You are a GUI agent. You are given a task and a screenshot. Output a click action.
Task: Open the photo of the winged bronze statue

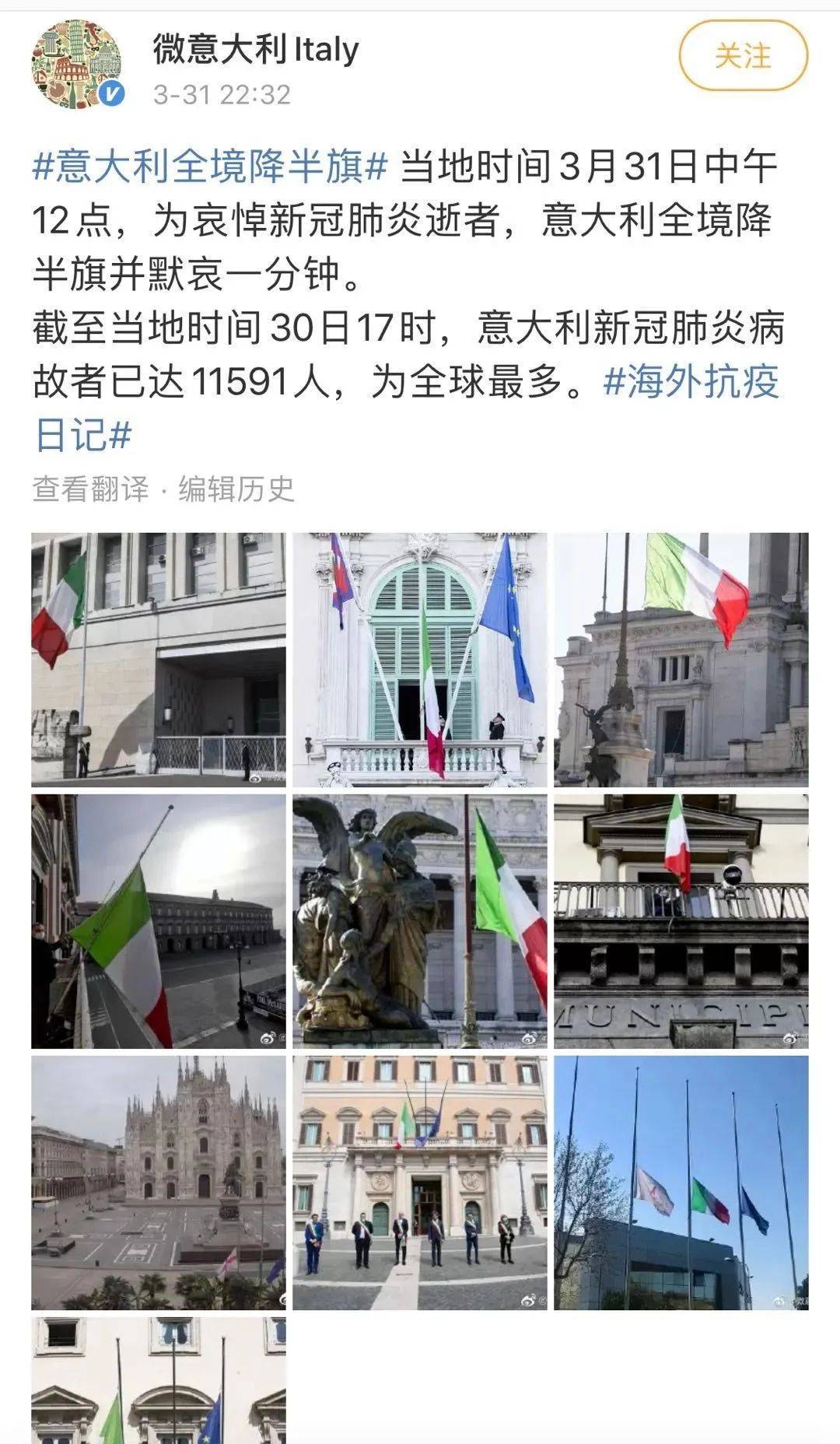419,920
